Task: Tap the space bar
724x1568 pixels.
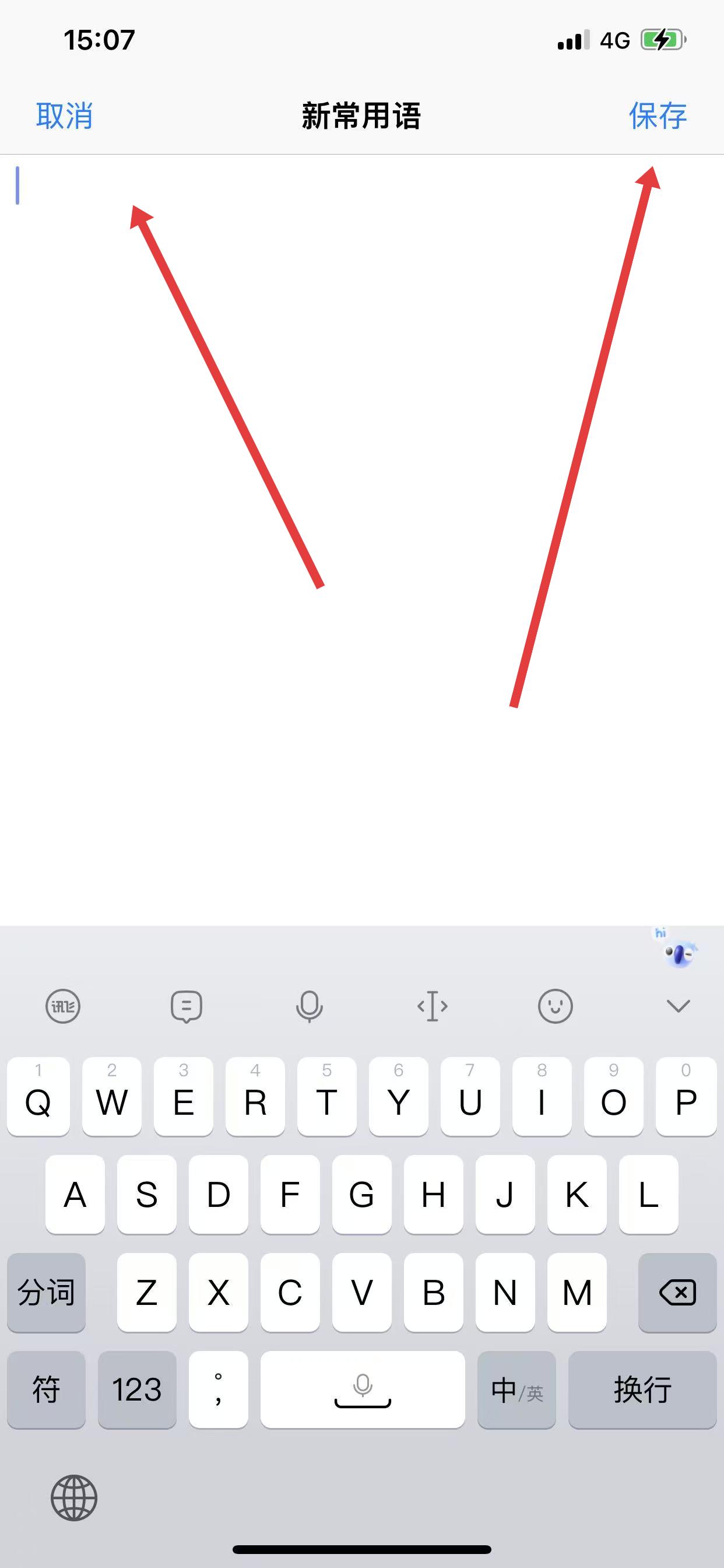Action: click(x=363, y=1389)
